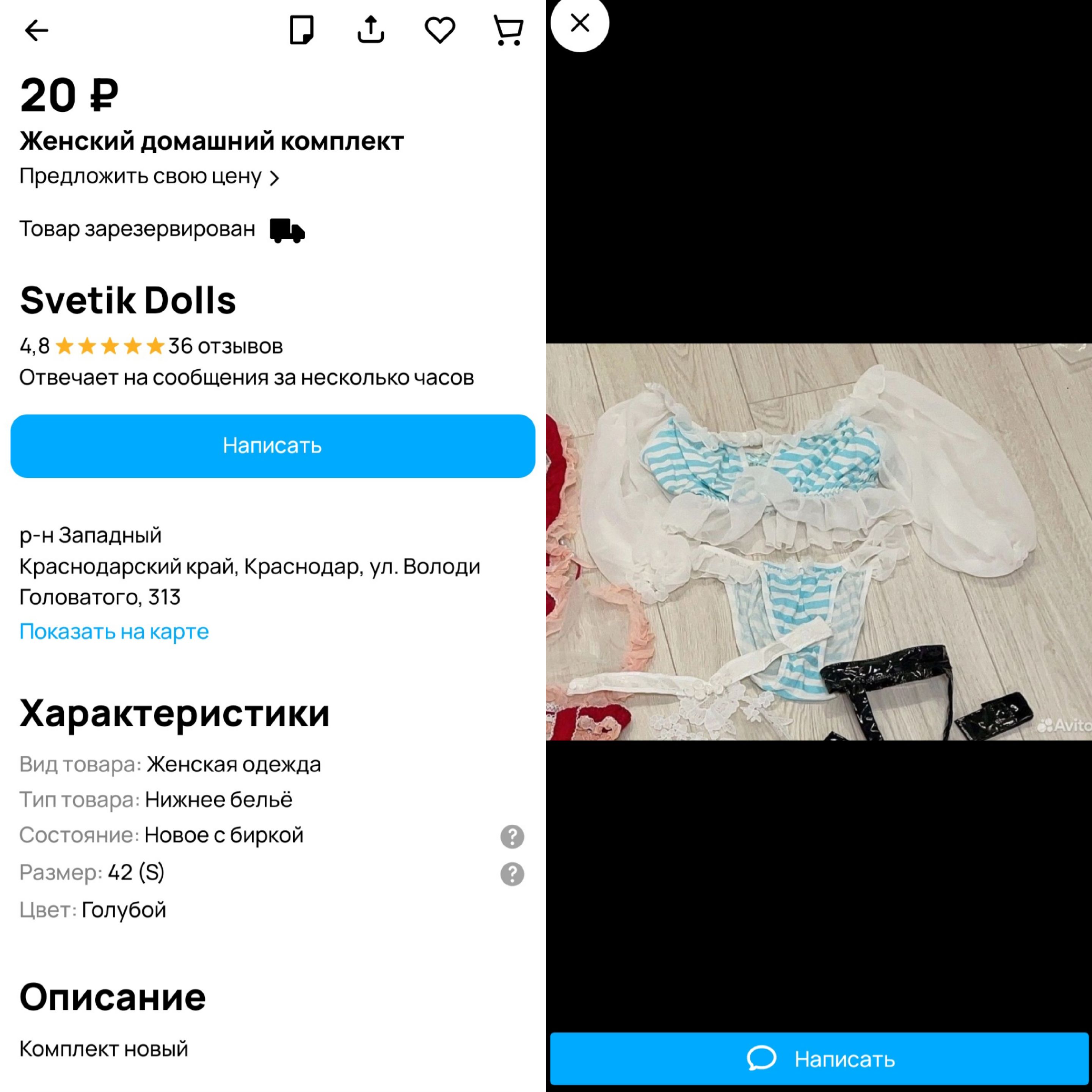Open "Предложить свою цену" link
Screen dimensions: 1092x1092
149,177
